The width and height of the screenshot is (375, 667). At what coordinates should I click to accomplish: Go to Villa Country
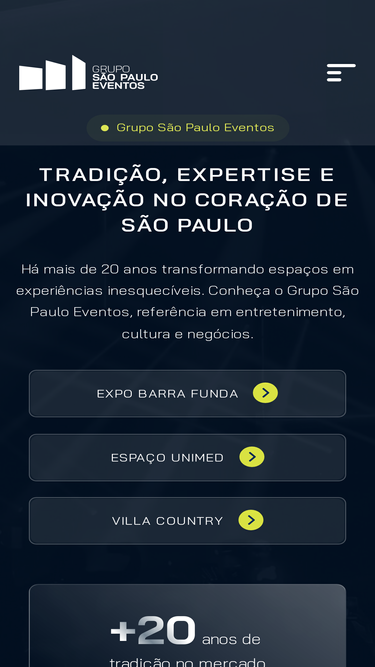click(188, 521)
